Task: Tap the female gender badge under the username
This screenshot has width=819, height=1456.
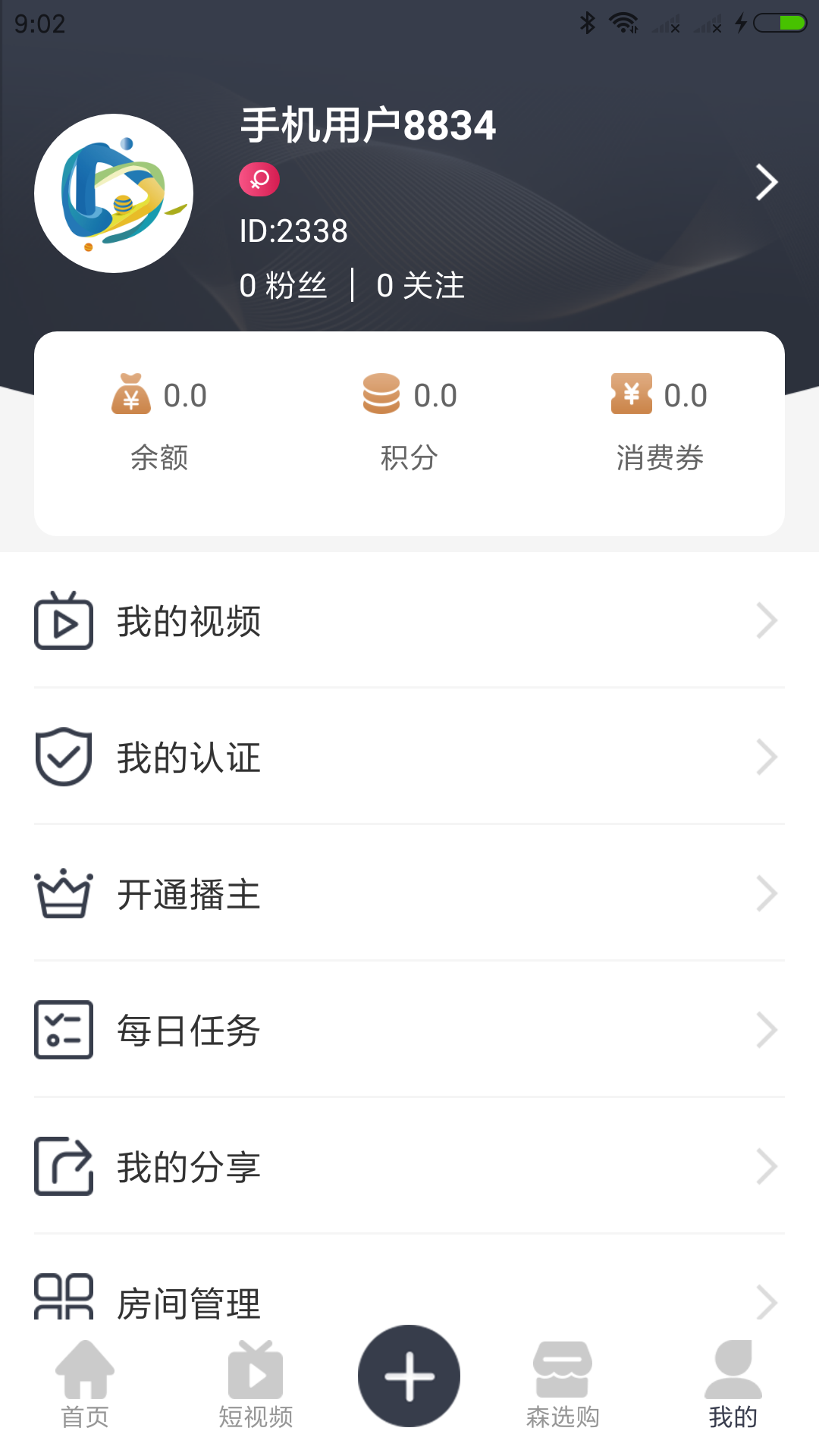Action: tap(260, 180)
